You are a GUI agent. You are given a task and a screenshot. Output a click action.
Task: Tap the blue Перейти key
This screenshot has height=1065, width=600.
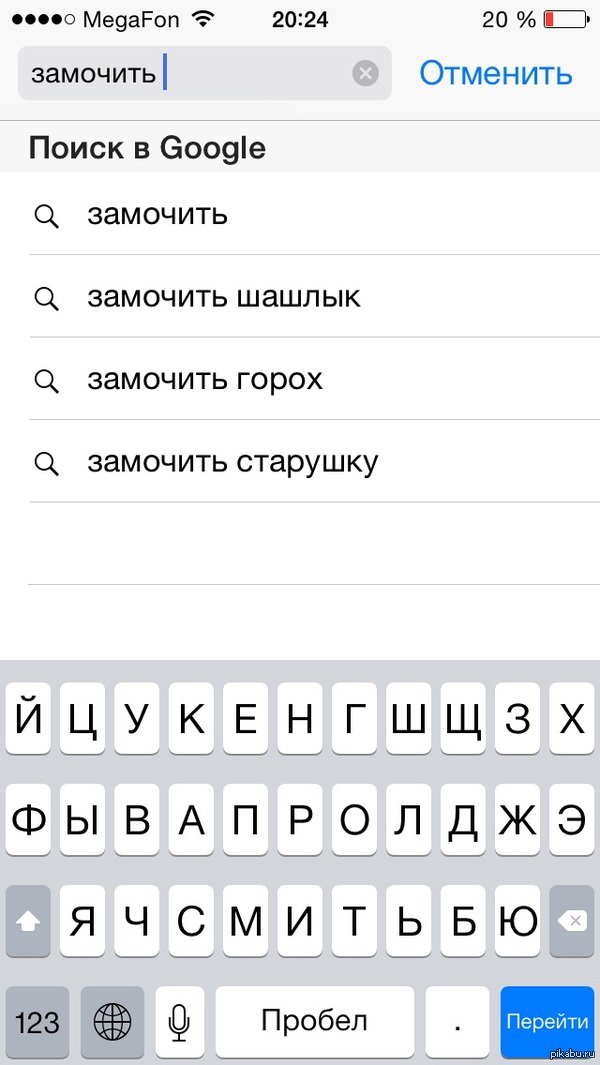(x=547, y=1021)
